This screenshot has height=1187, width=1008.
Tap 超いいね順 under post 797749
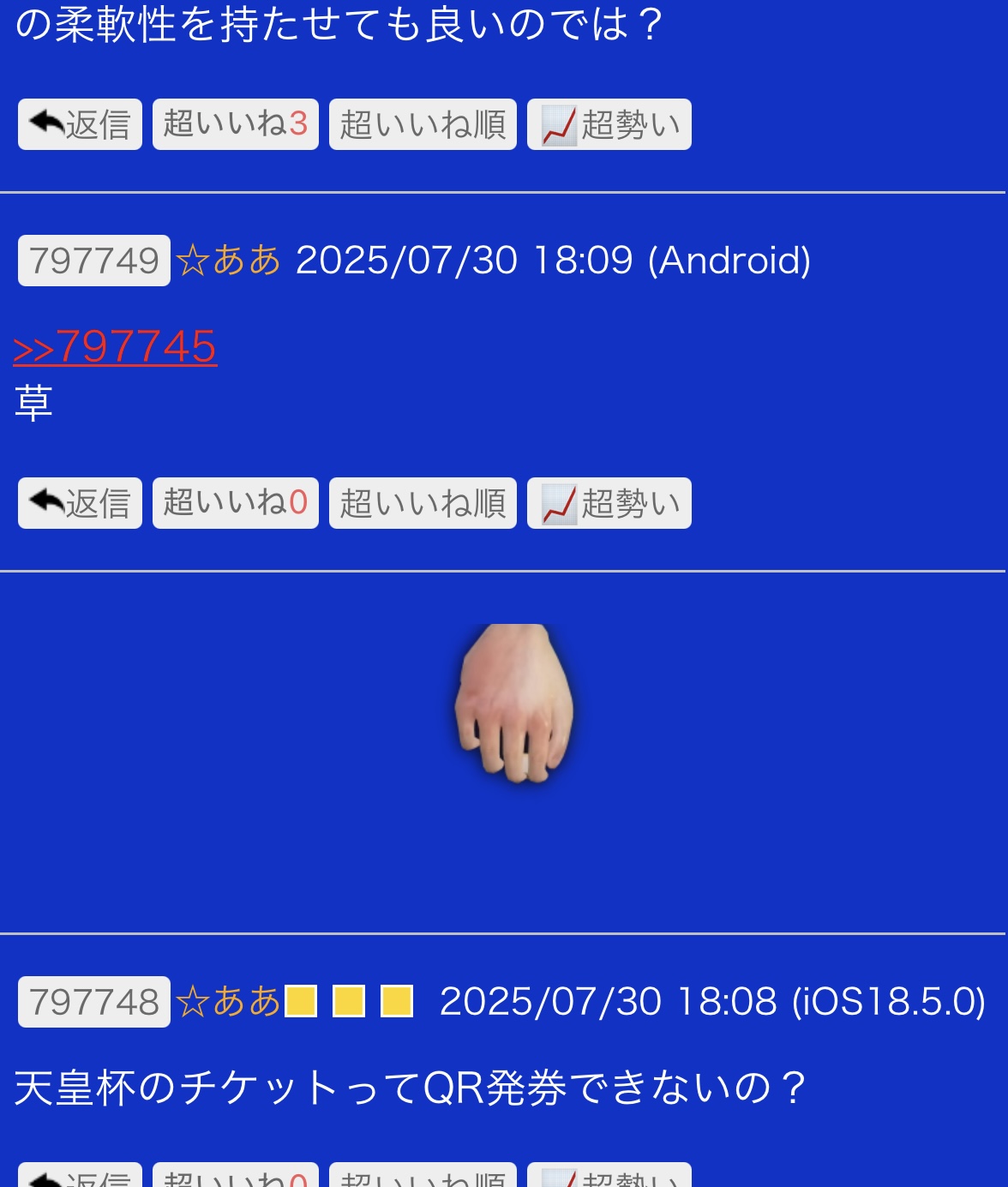(423, 503)
